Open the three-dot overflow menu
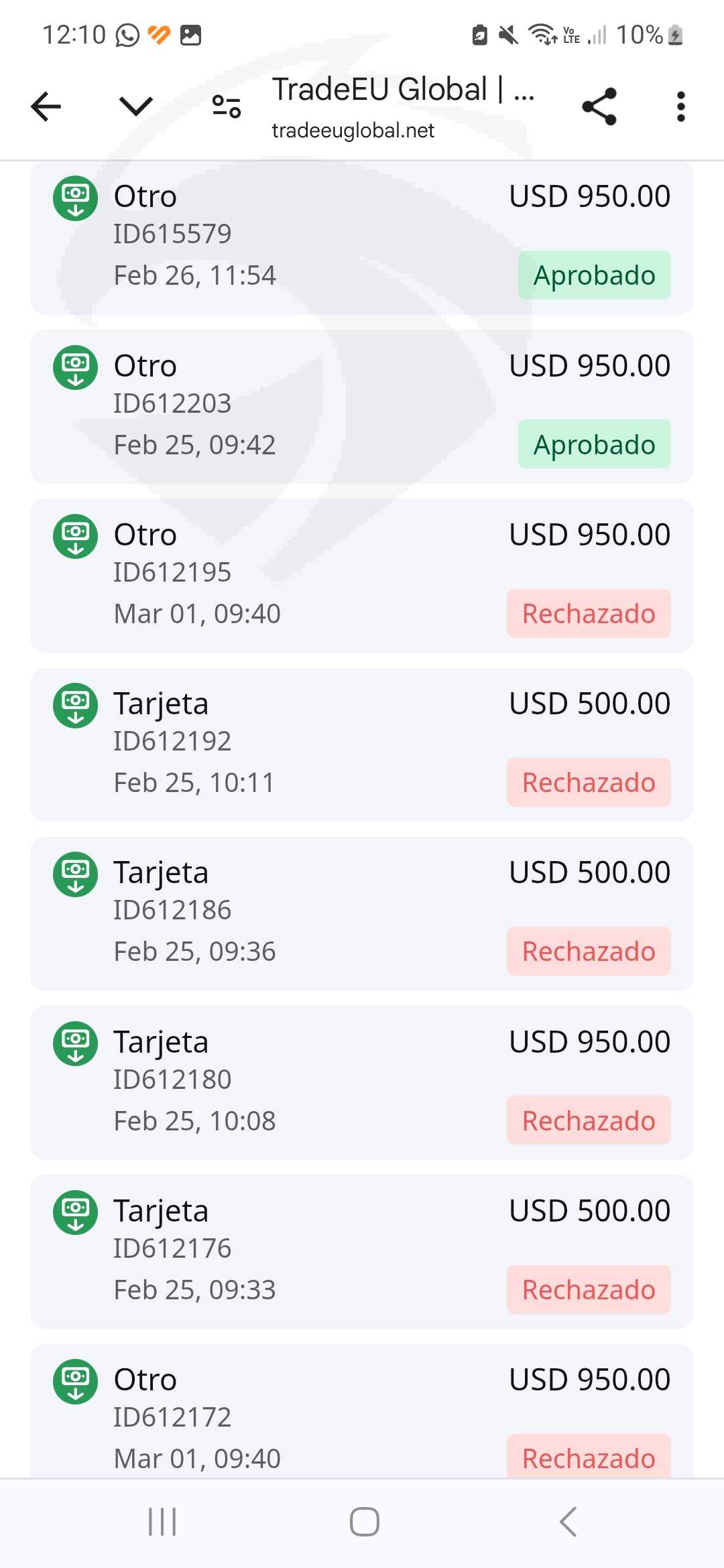 (680, 107)
